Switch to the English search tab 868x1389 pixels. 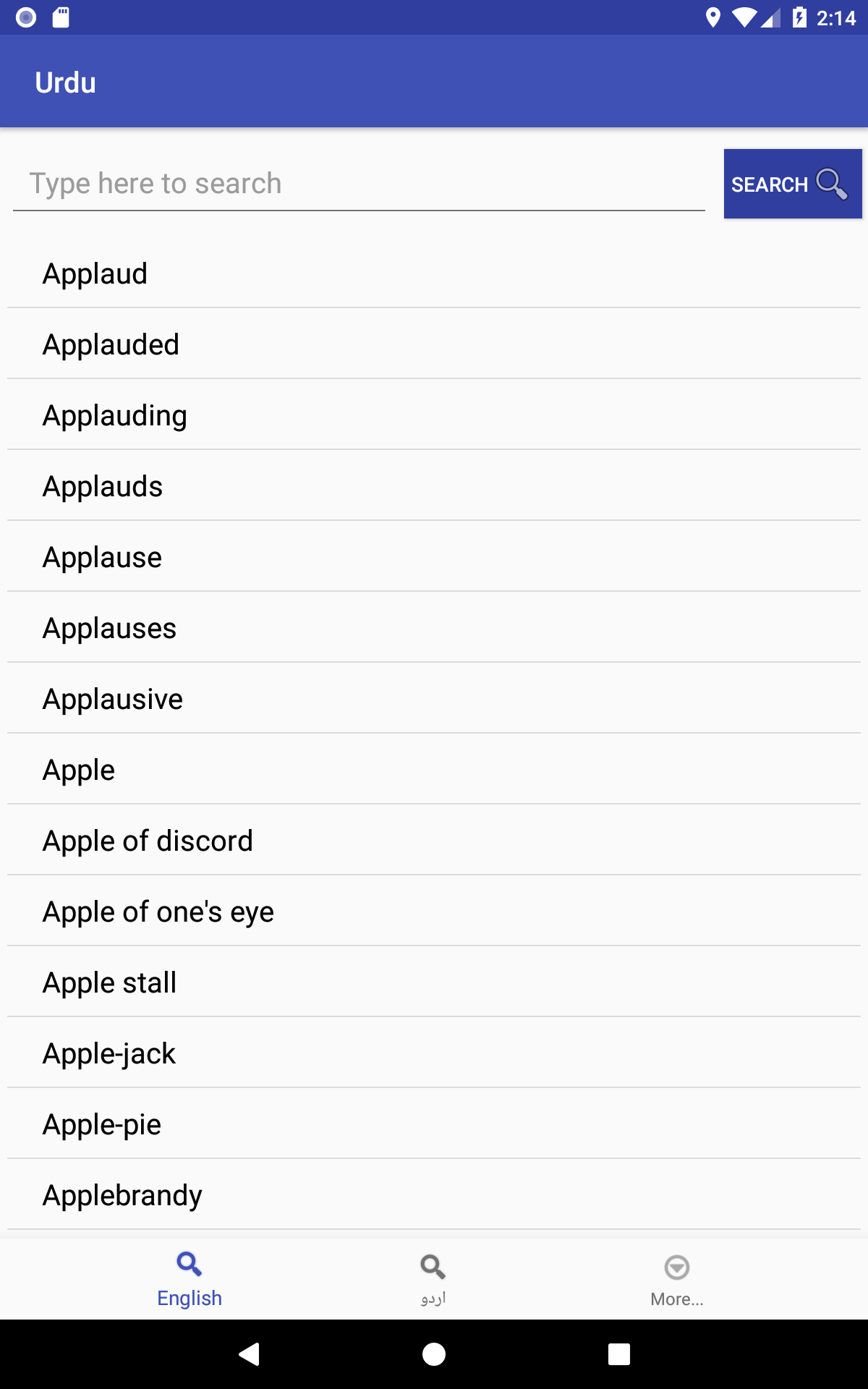coord(190,1280)
